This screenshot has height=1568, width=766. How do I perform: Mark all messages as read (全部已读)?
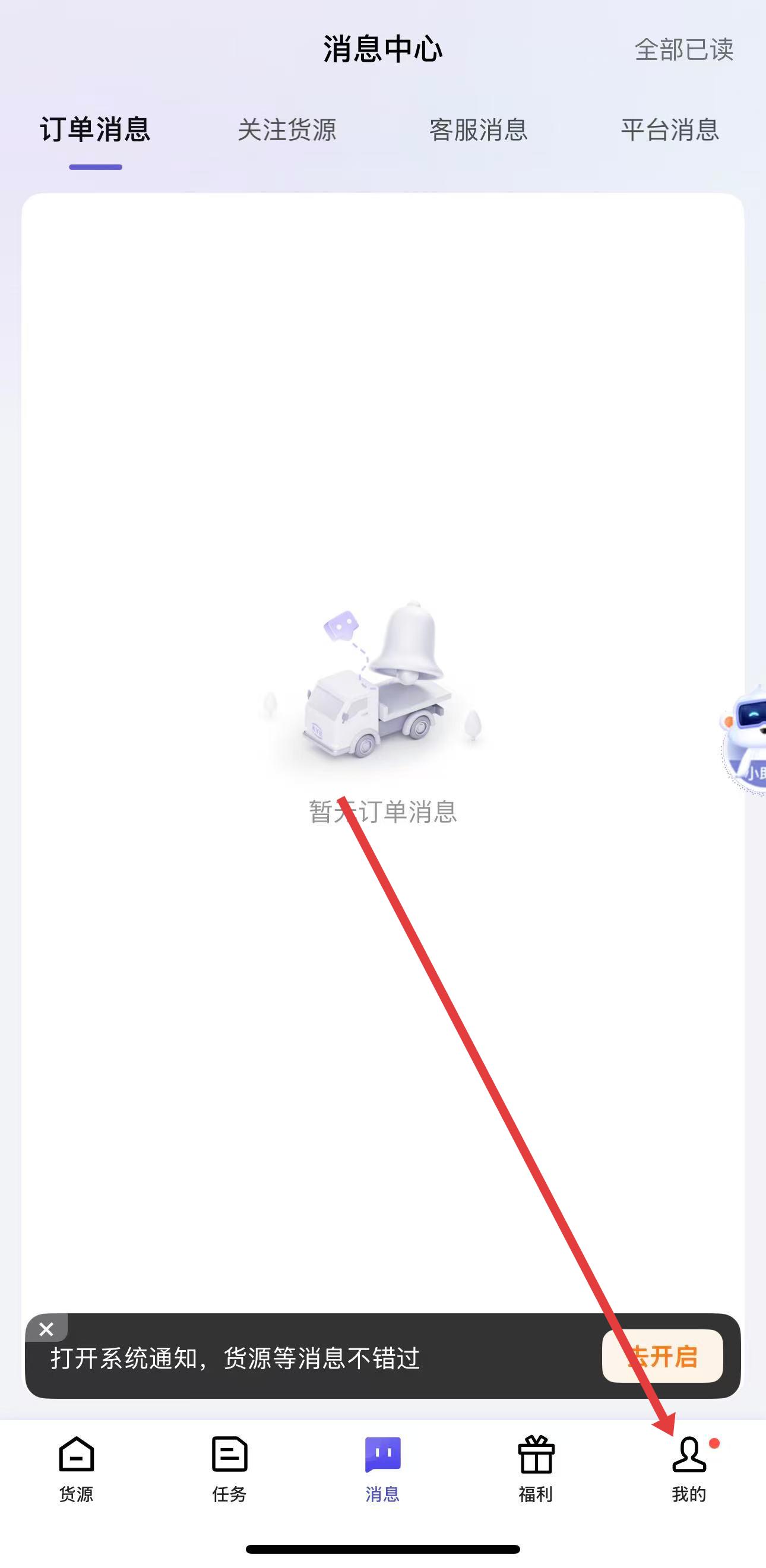coord(683,50)
